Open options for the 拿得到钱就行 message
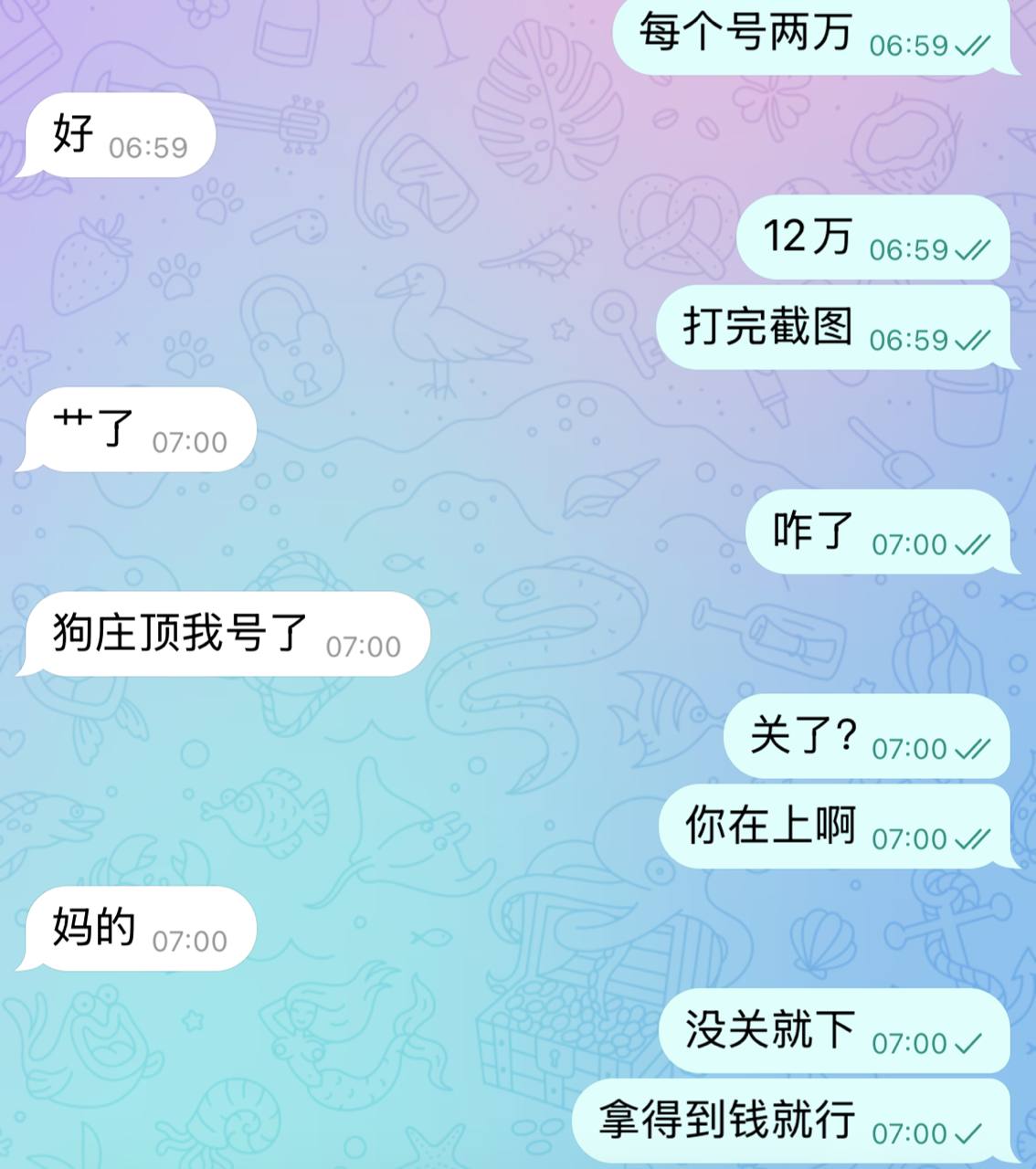This screenshot has width=1036, height=1169. tap(791, 1122)
